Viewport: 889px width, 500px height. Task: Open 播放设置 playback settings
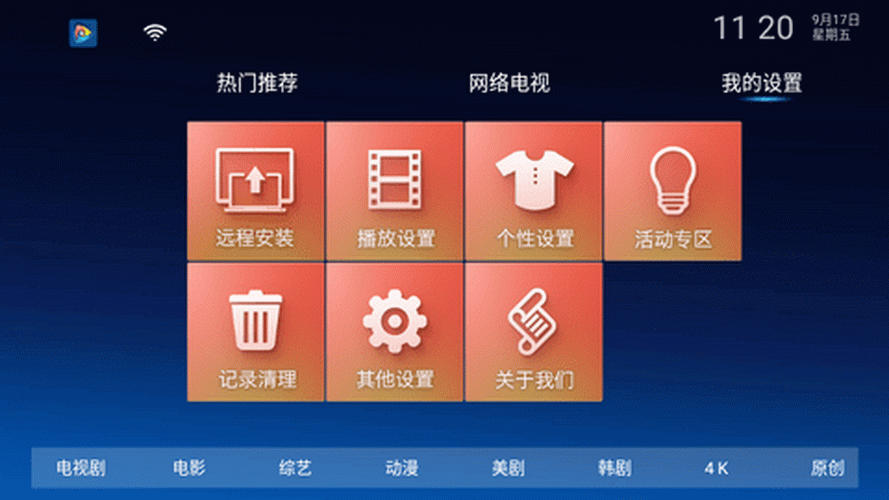coord(395,191)
